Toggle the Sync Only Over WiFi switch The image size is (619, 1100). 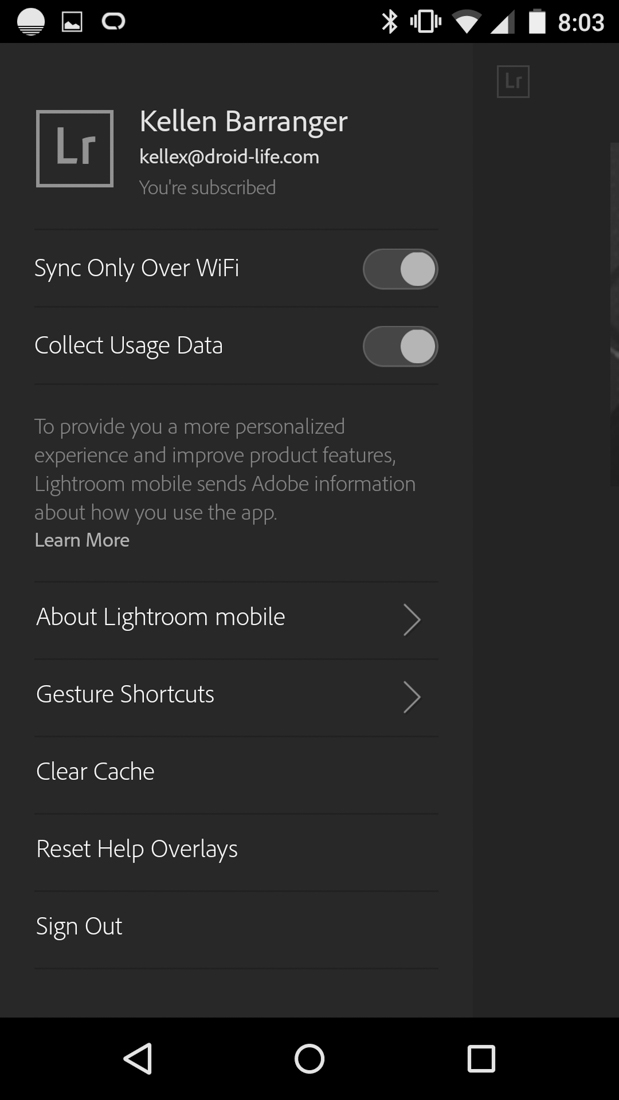click(x=400, y=269)
